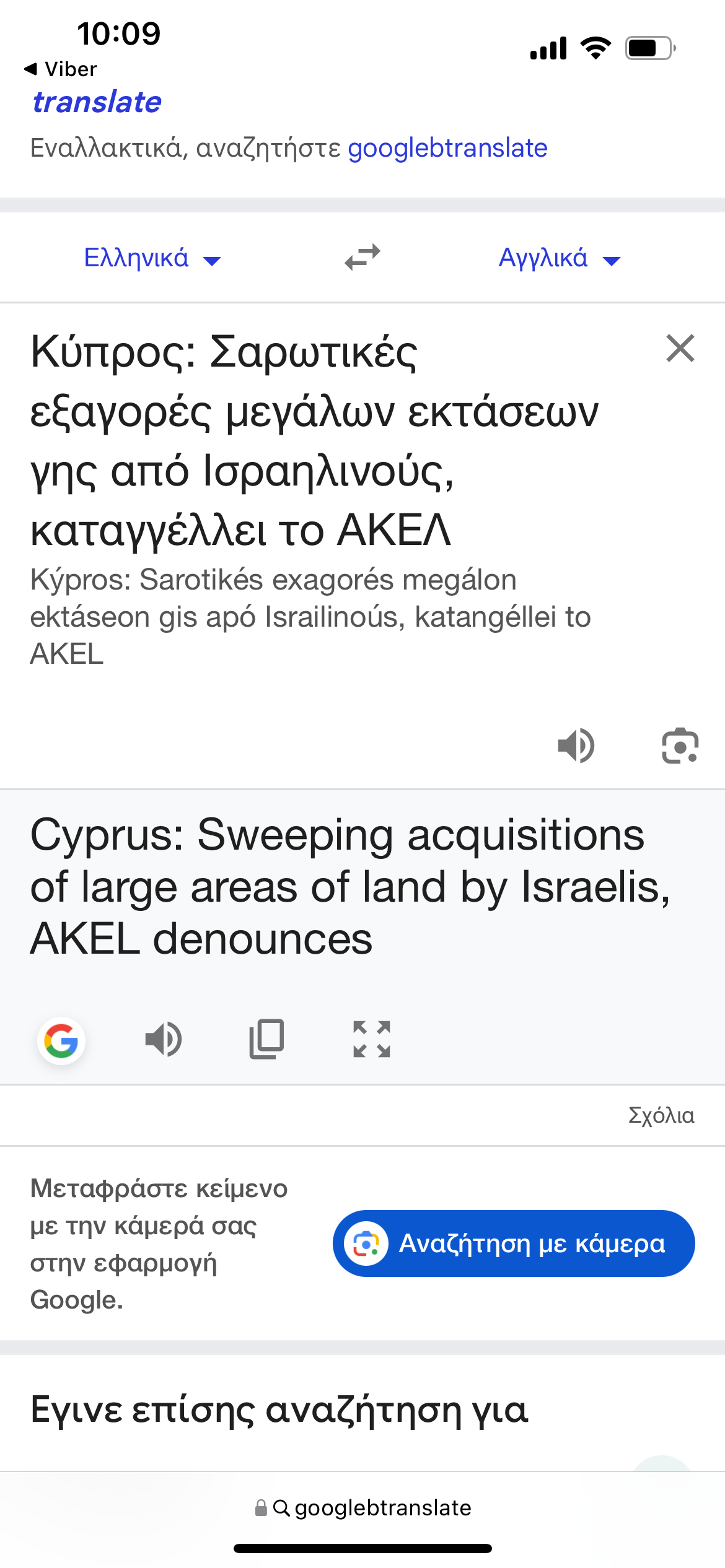The height and width of the screenshot is (1568, 725).
Task: Open the googlebtranslate alternative search link
Action: click(x=447, y=148)
